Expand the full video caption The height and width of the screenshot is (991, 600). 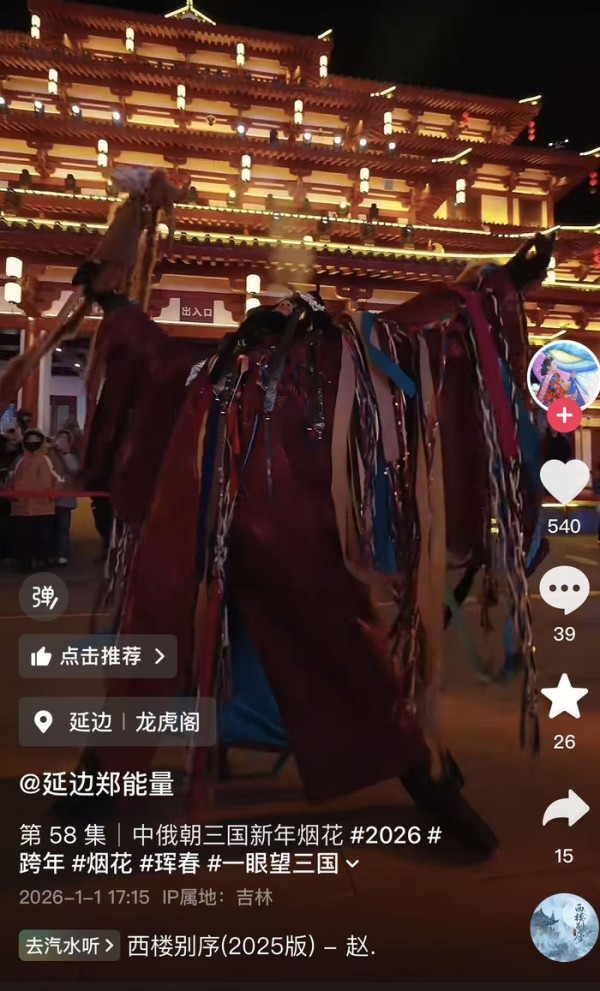[x=352, y=863]
